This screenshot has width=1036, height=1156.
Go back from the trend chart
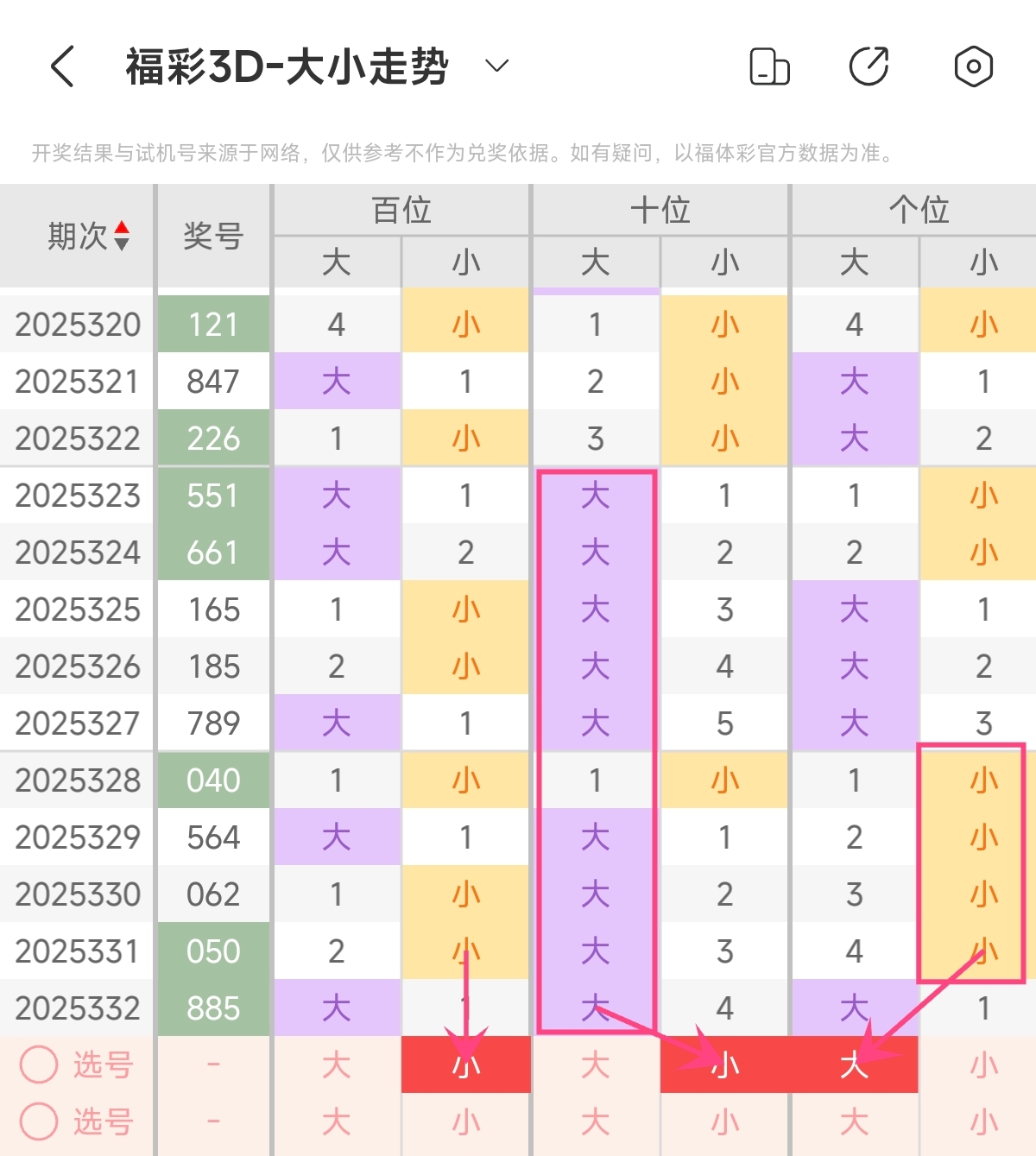(x=62, y=66)
